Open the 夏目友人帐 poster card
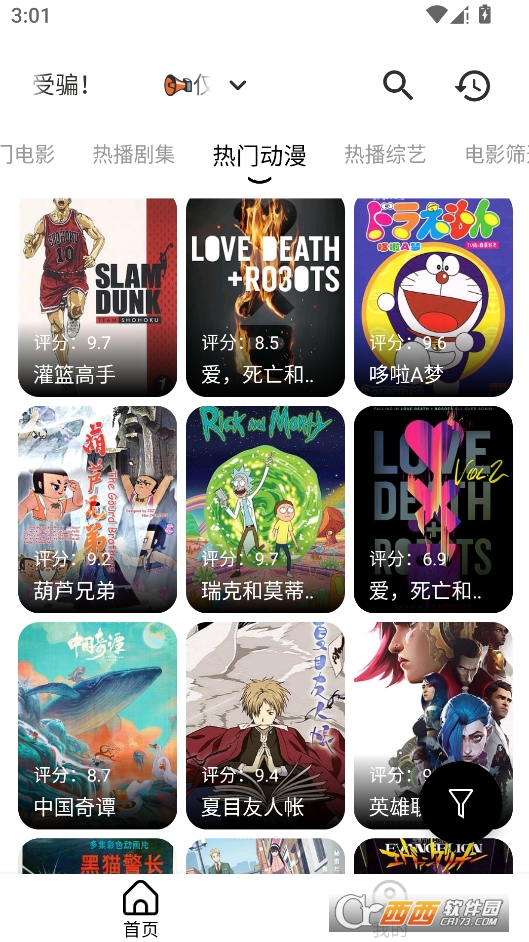Screen dimensions: 529x942 tap(265, 726)
